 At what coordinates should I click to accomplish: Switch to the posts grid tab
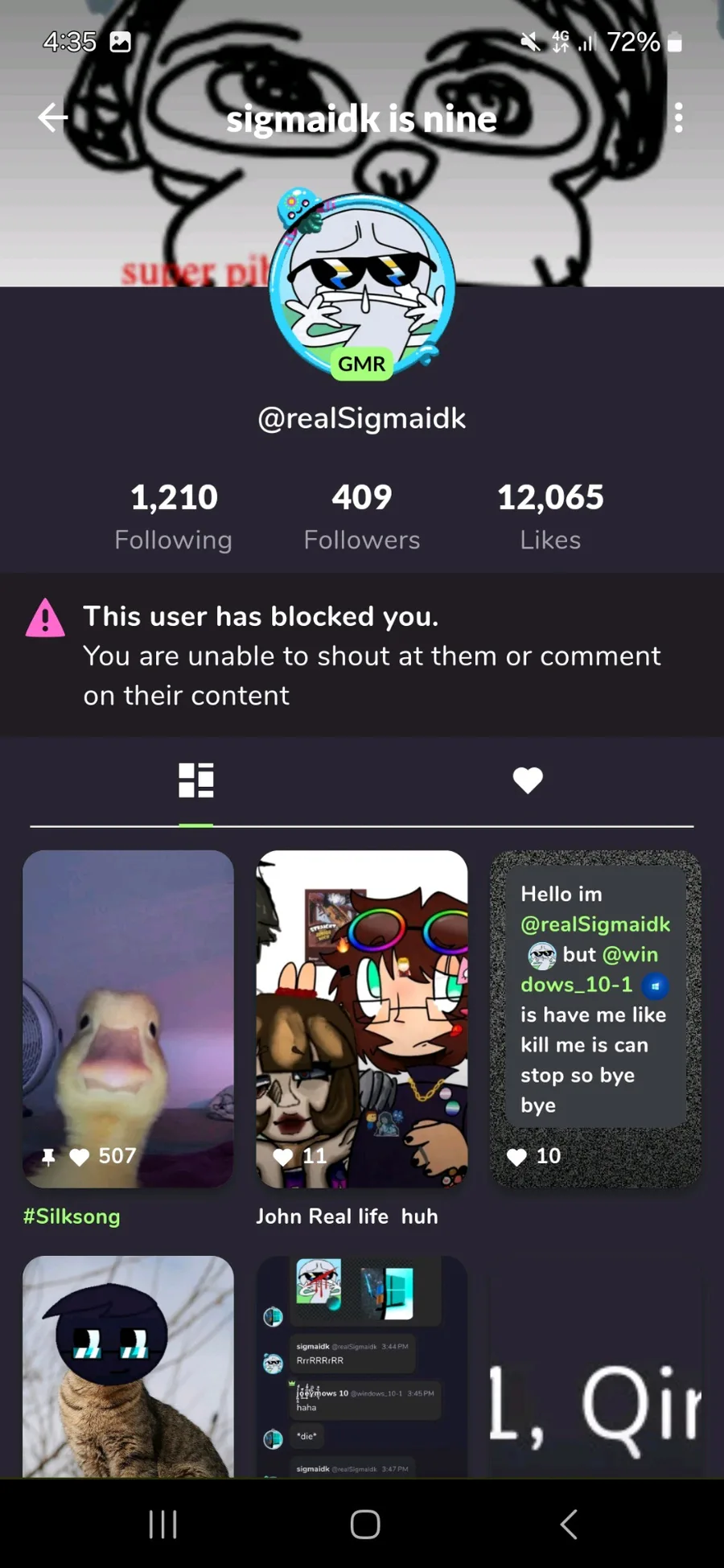[196, 780]
